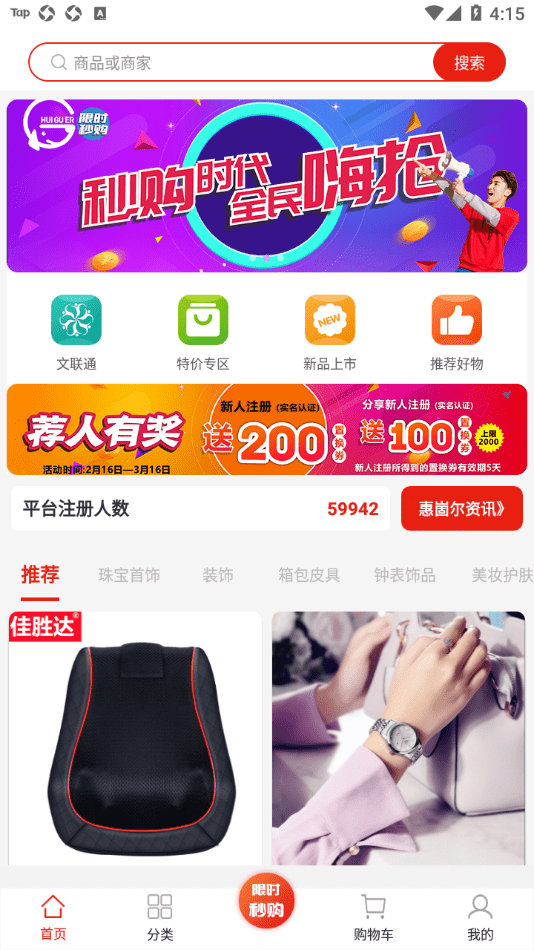This screenshot has width=534, height=950.
Task: Tap the red 搜索 button
Action: [x=469, y=62]
